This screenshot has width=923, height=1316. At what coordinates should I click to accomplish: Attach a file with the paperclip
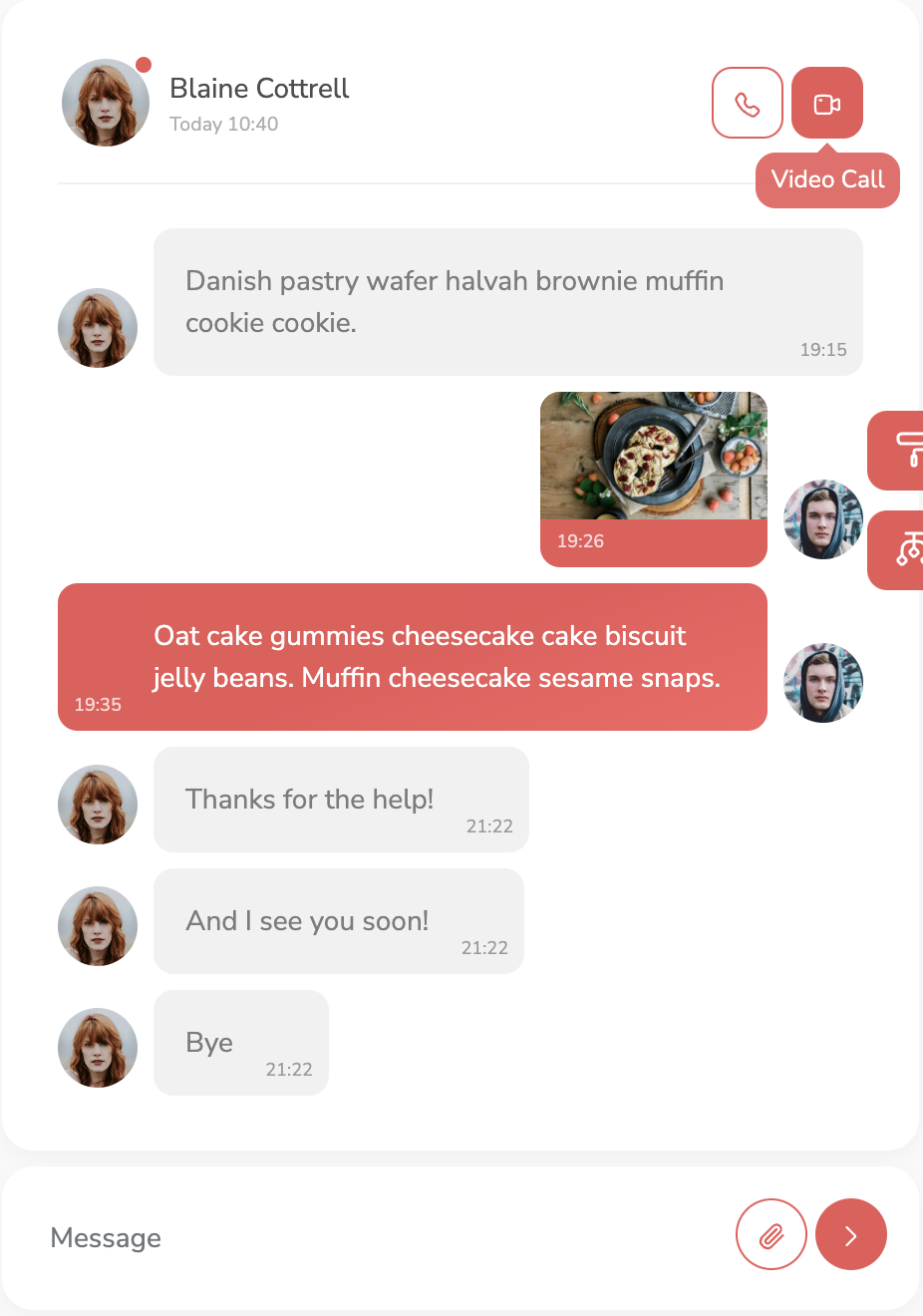click(771, 1236)
